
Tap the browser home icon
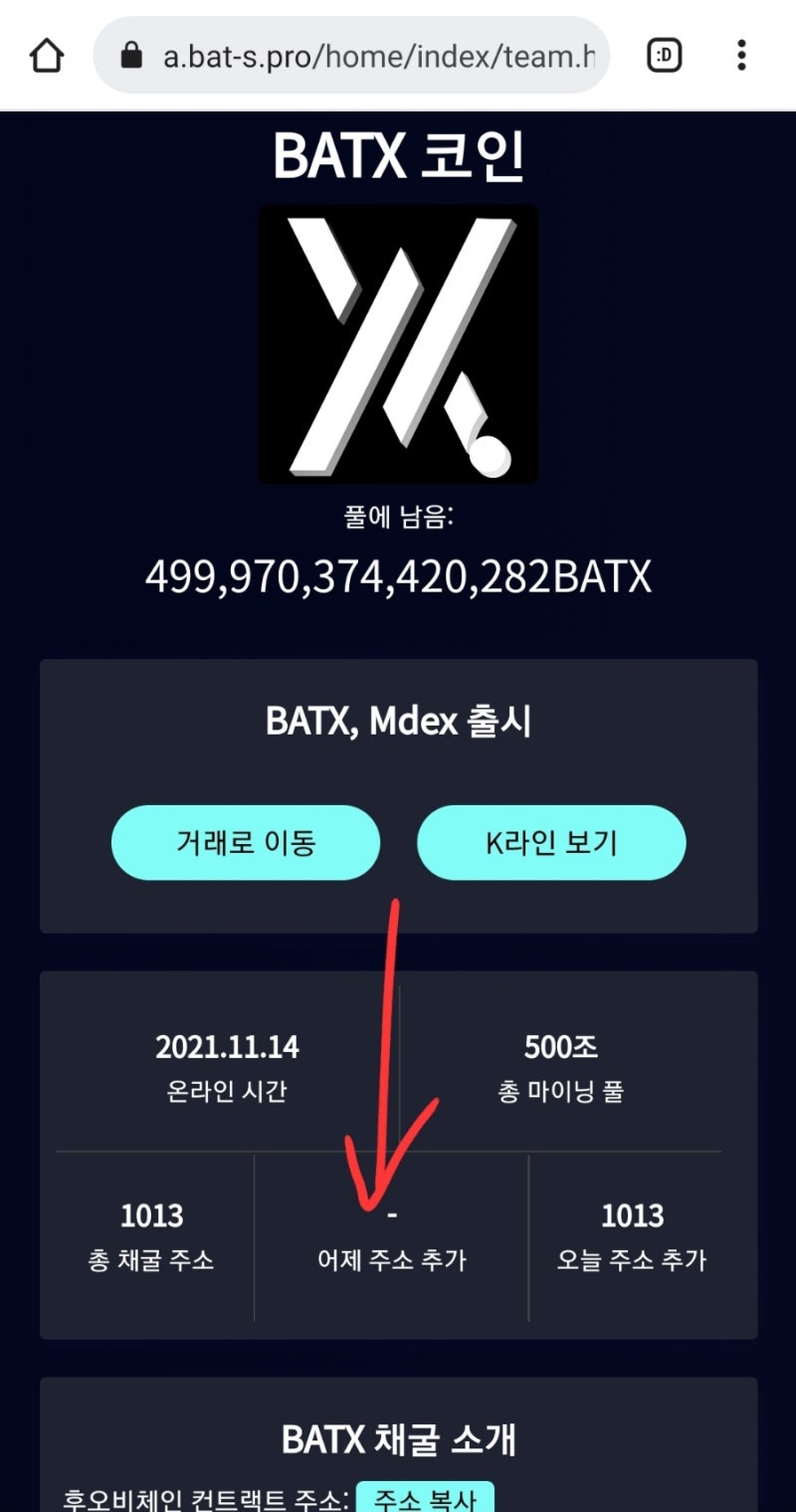coord(45,55)
